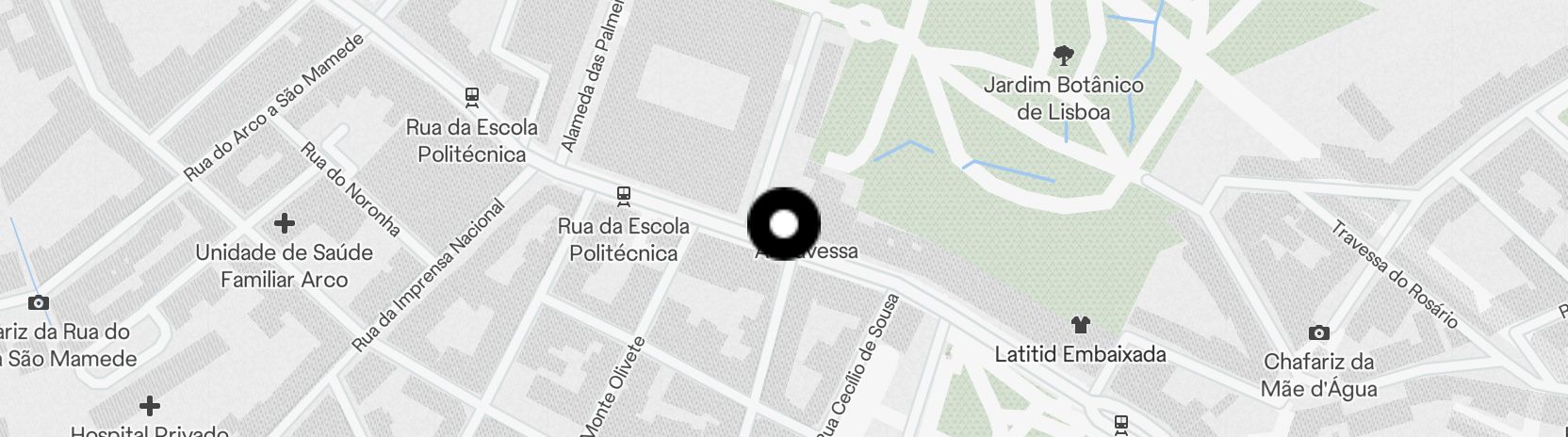Tap the black circular location marker
This screenshot has height=437, width=1568.
coord(784,224)
